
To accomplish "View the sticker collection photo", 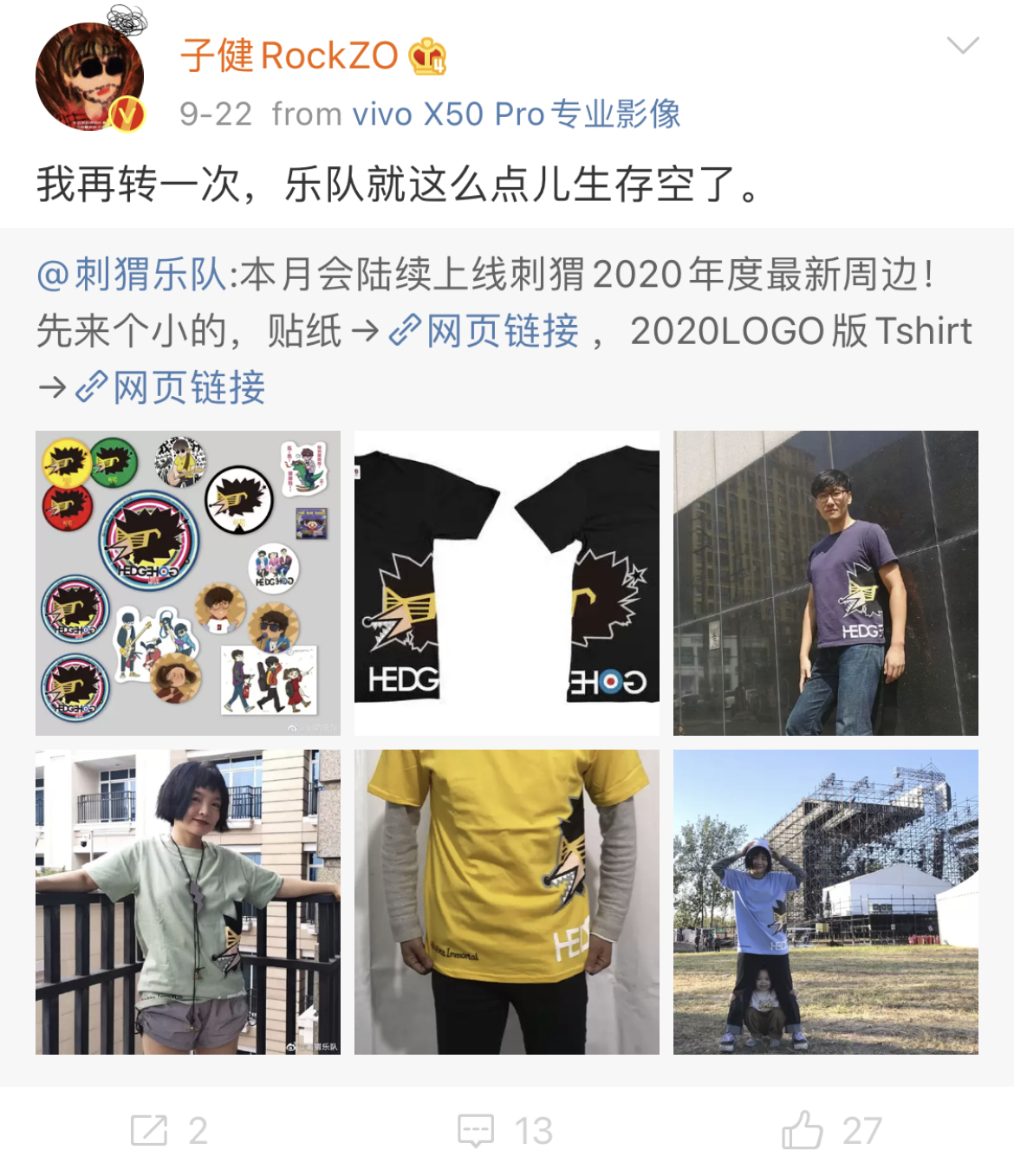I will (188, 583).
